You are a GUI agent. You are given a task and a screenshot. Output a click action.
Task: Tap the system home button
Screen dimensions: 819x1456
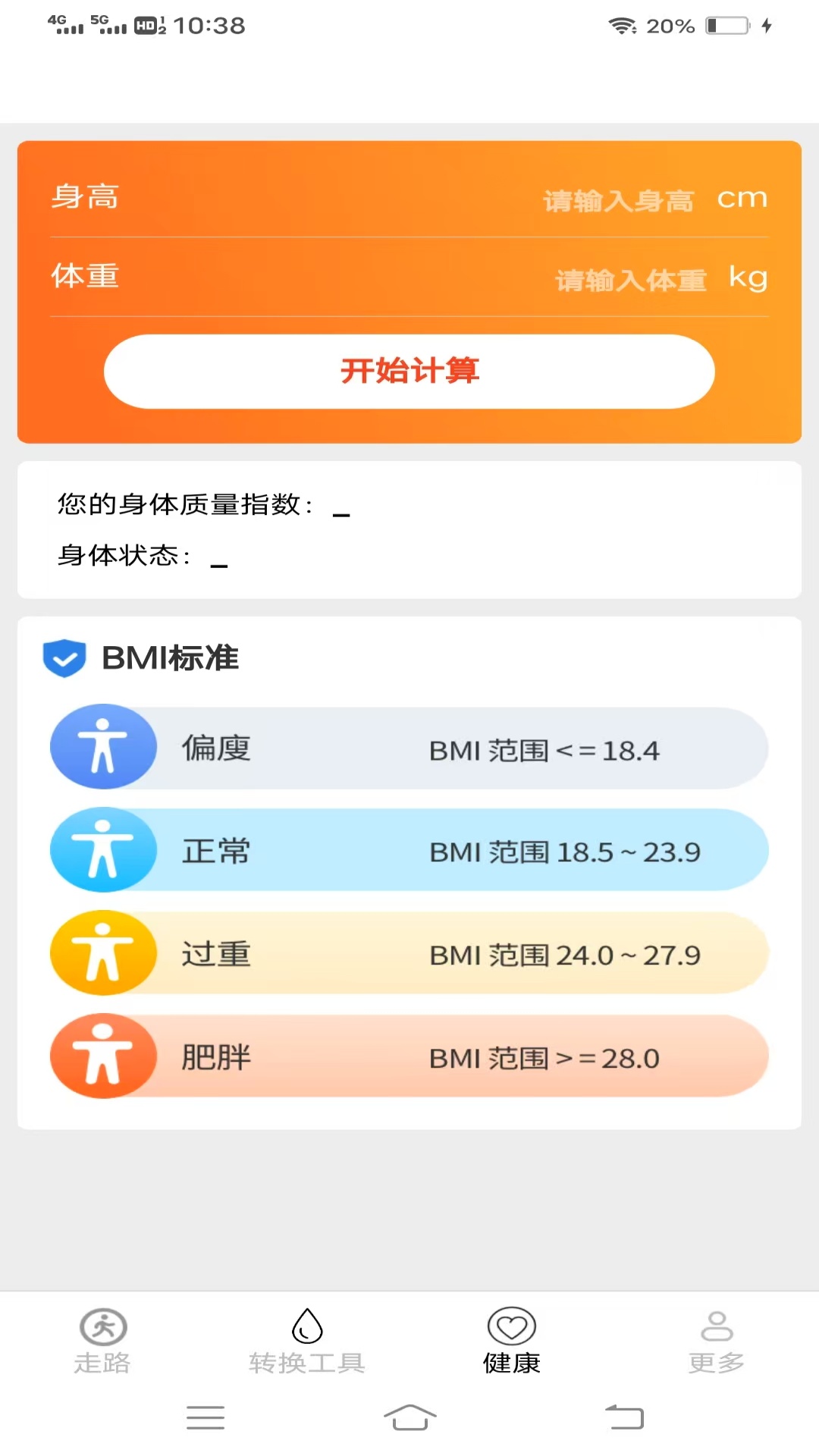(x=409, y=1417)
